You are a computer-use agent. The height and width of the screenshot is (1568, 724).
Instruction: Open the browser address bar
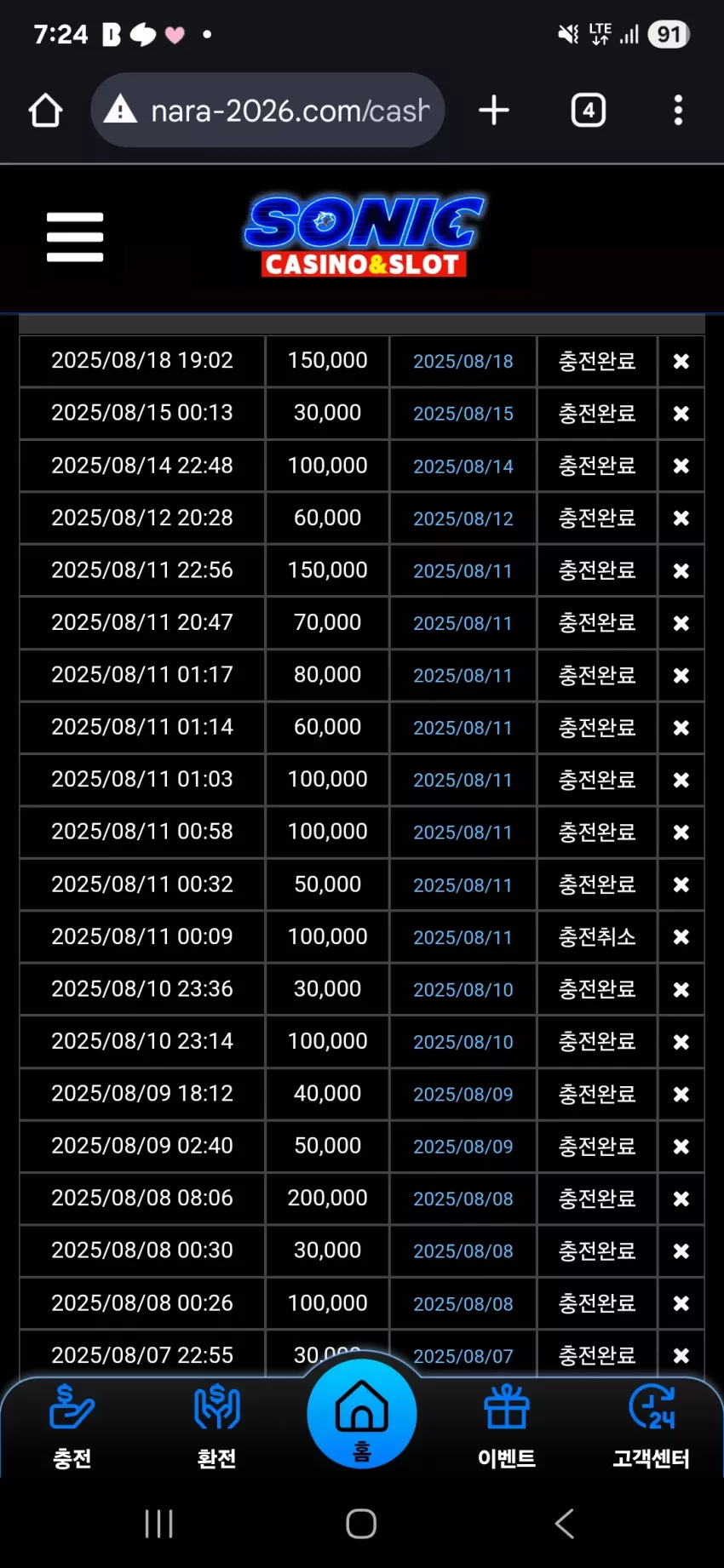[x=267, y=110]
